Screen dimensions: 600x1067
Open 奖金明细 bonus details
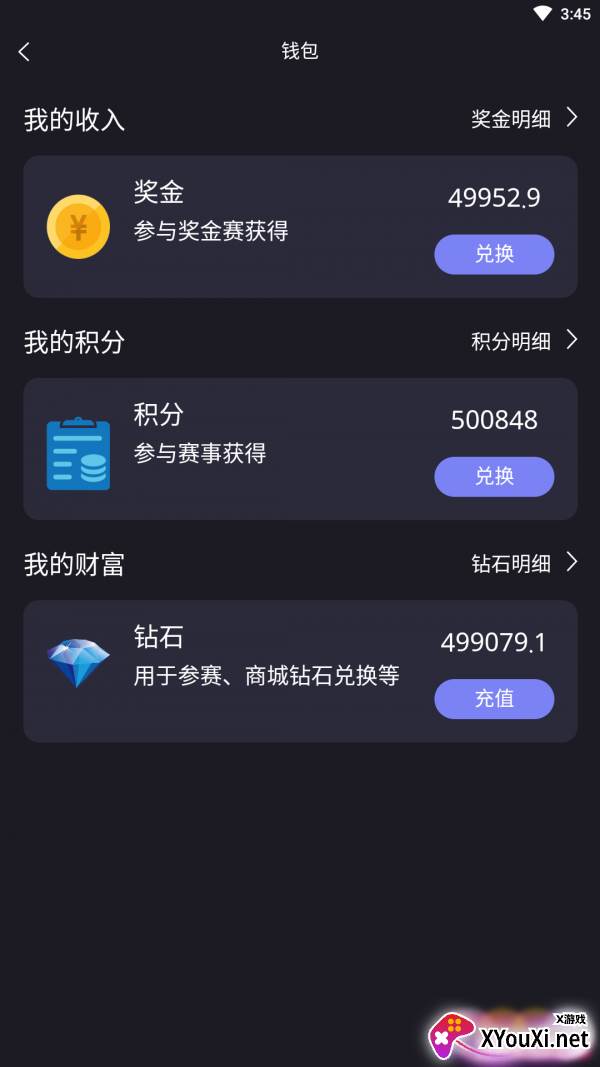[x=524, y=119]
